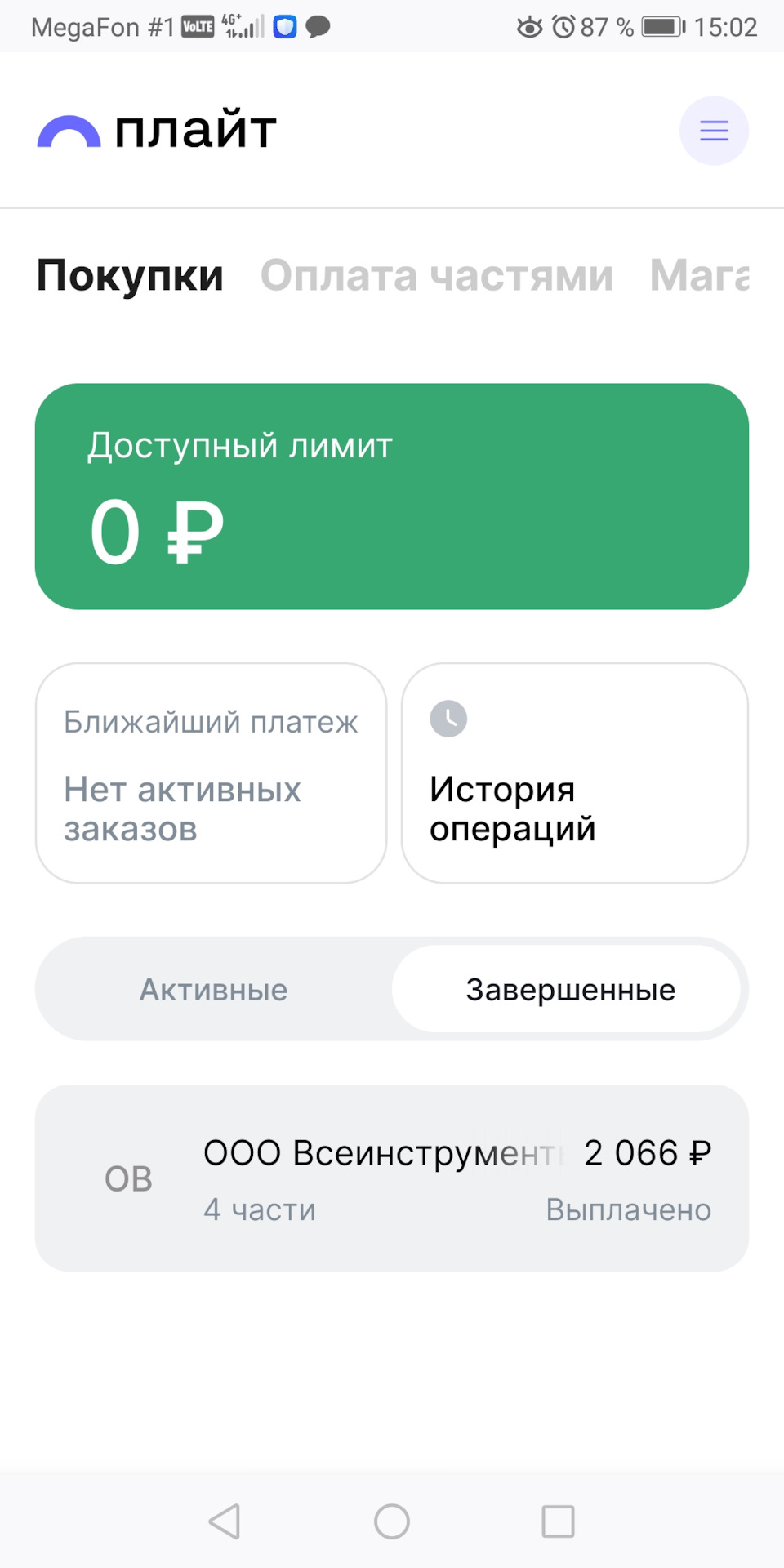
Task: Open the ООО Всеинструменты order
Action: [392, 1178]
